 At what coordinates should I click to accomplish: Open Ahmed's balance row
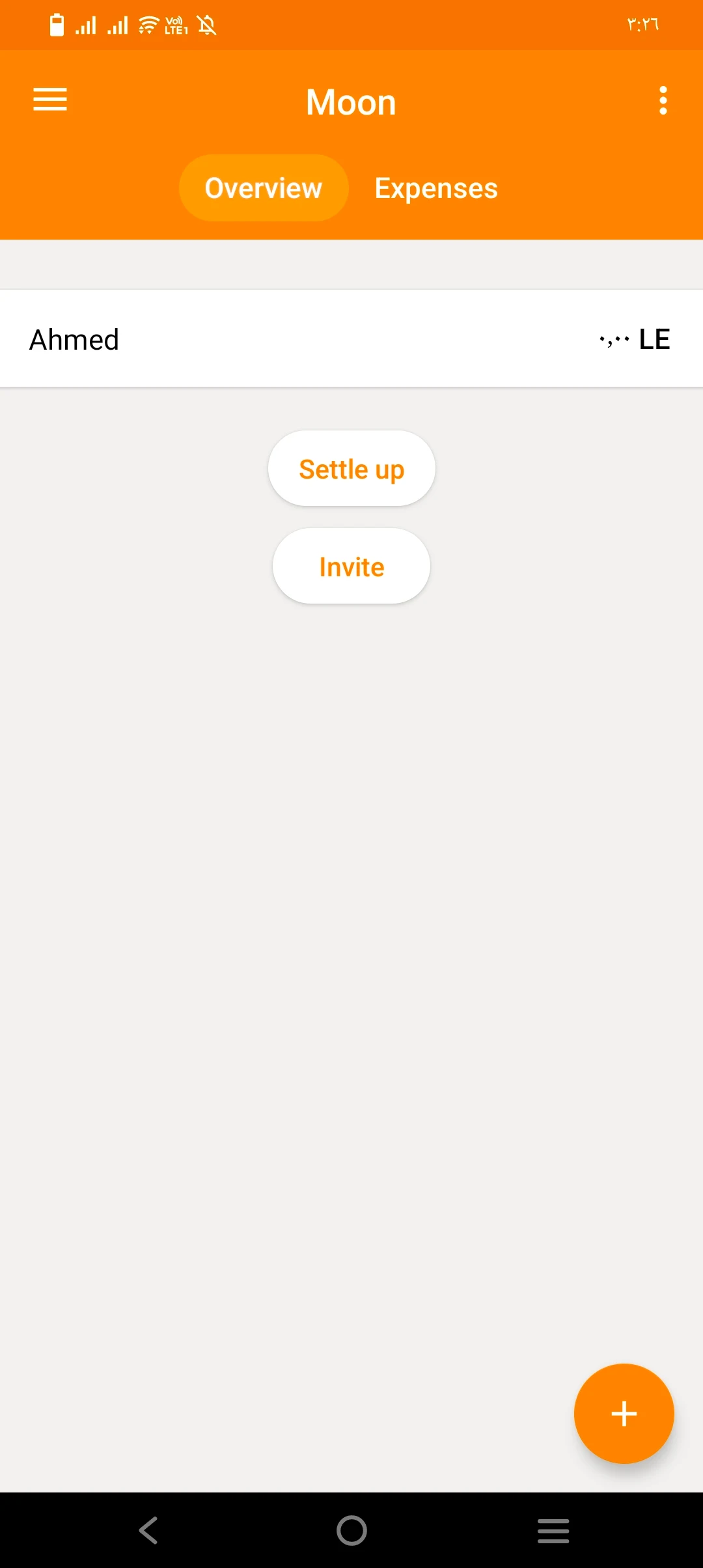[x=351, y=339]
